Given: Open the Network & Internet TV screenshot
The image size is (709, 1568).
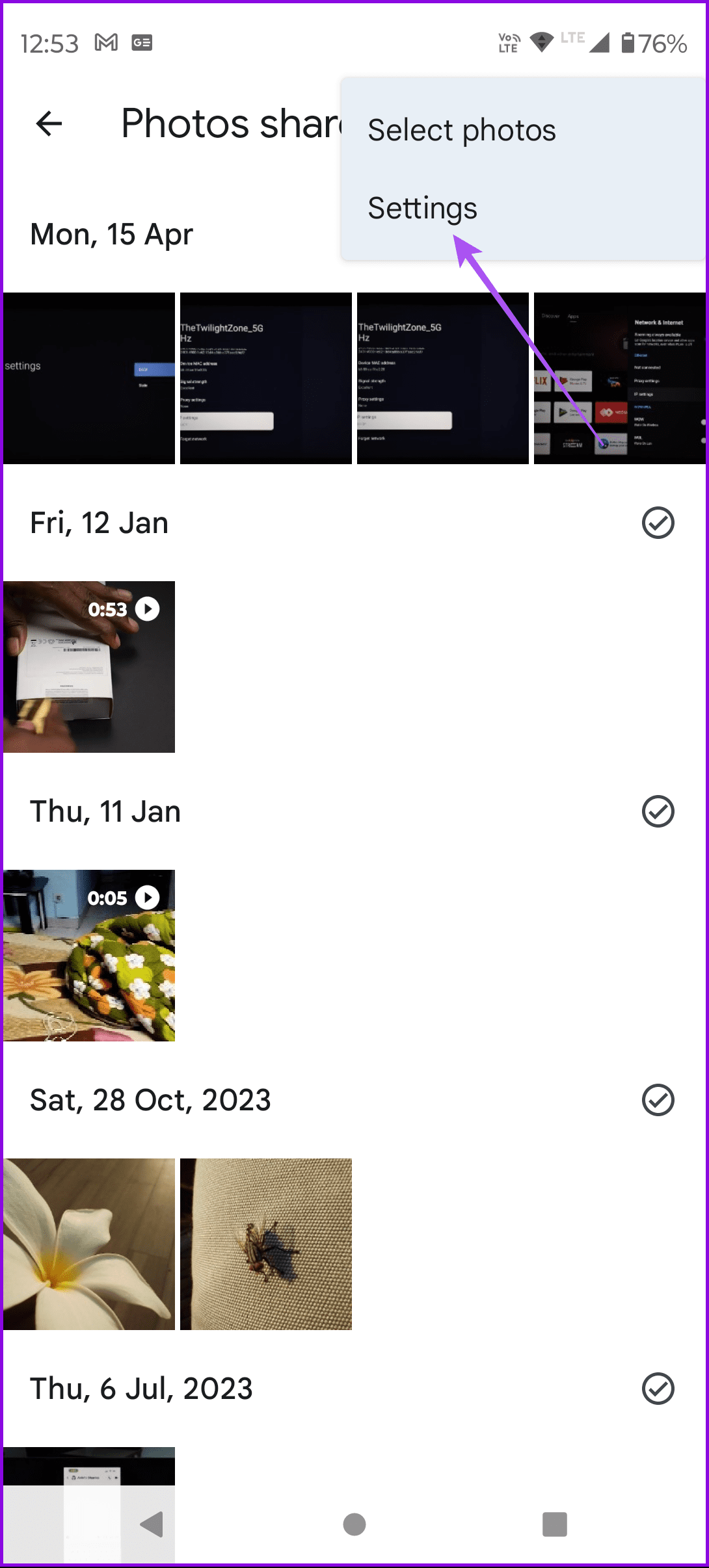Looking at the screenshot, I should click(x=620, y=377).
